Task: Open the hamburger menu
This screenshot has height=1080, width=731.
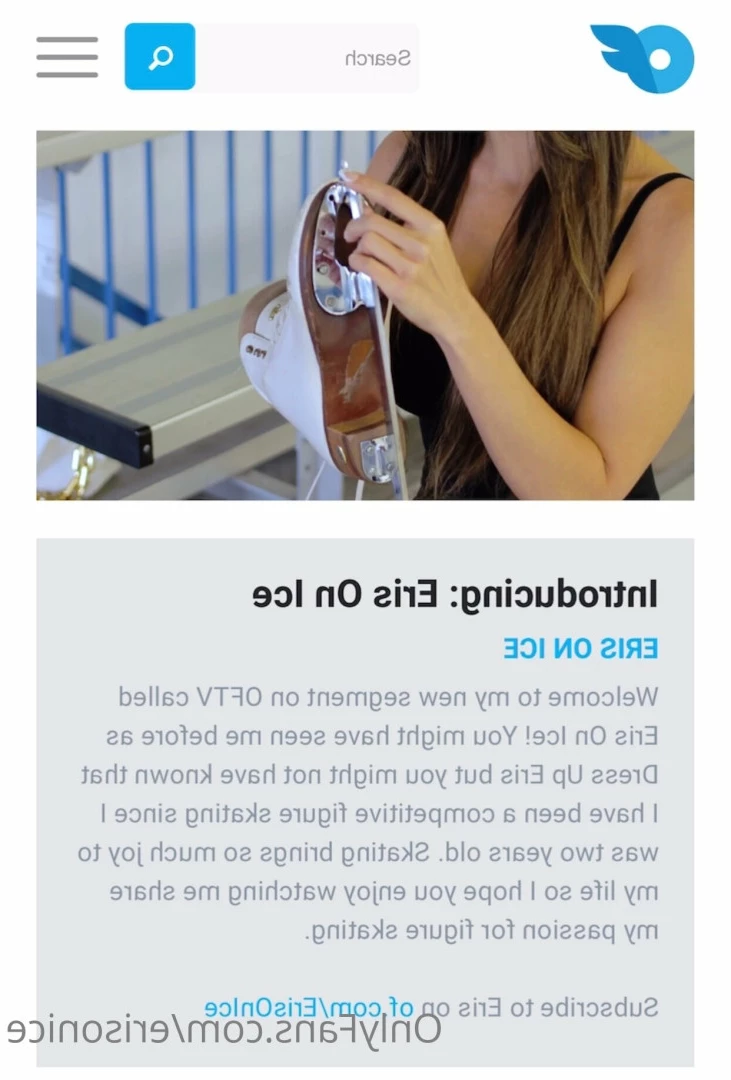Action: [x=67, y=57]
